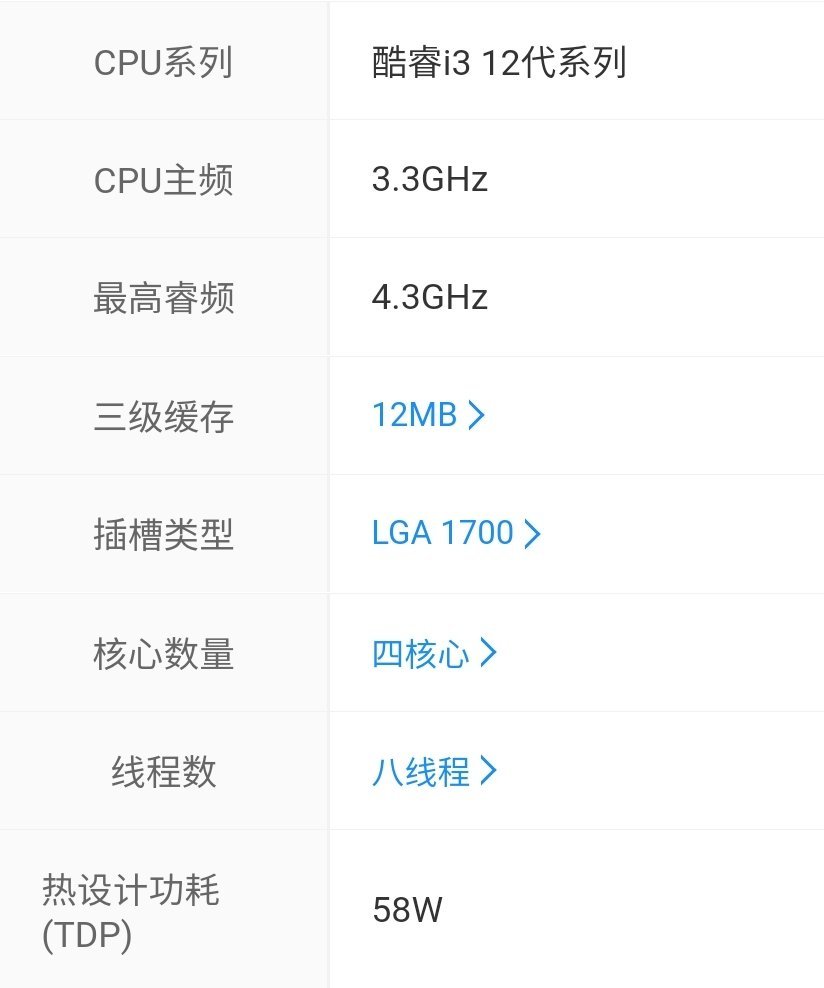Click the 核心数量 row label

[x=162, y=652]
